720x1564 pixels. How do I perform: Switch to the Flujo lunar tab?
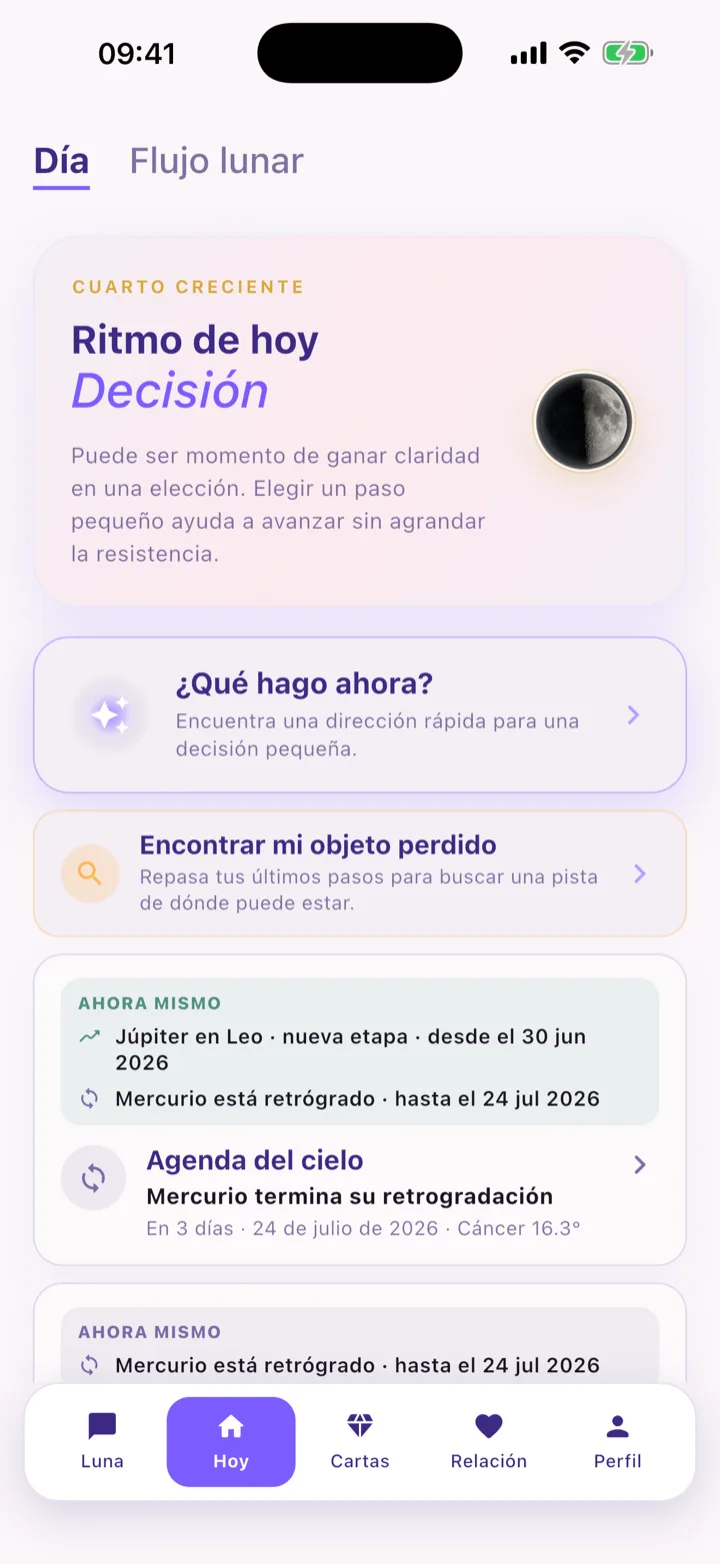point(216,161)
